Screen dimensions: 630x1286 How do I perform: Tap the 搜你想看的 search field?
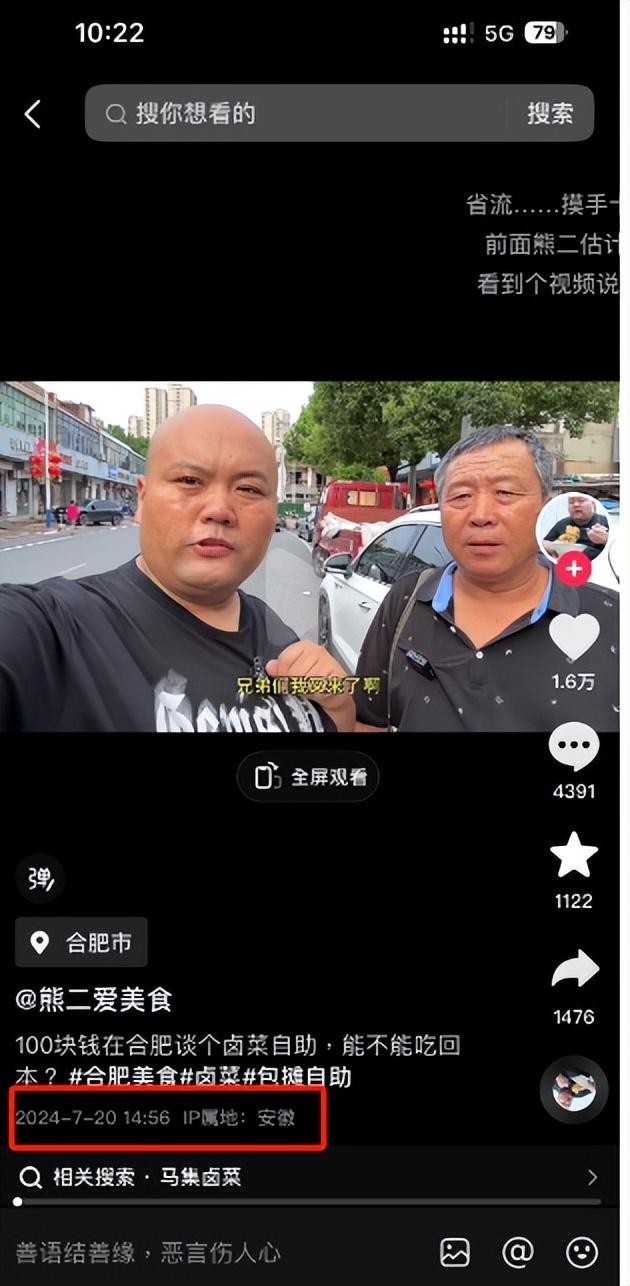300,113
